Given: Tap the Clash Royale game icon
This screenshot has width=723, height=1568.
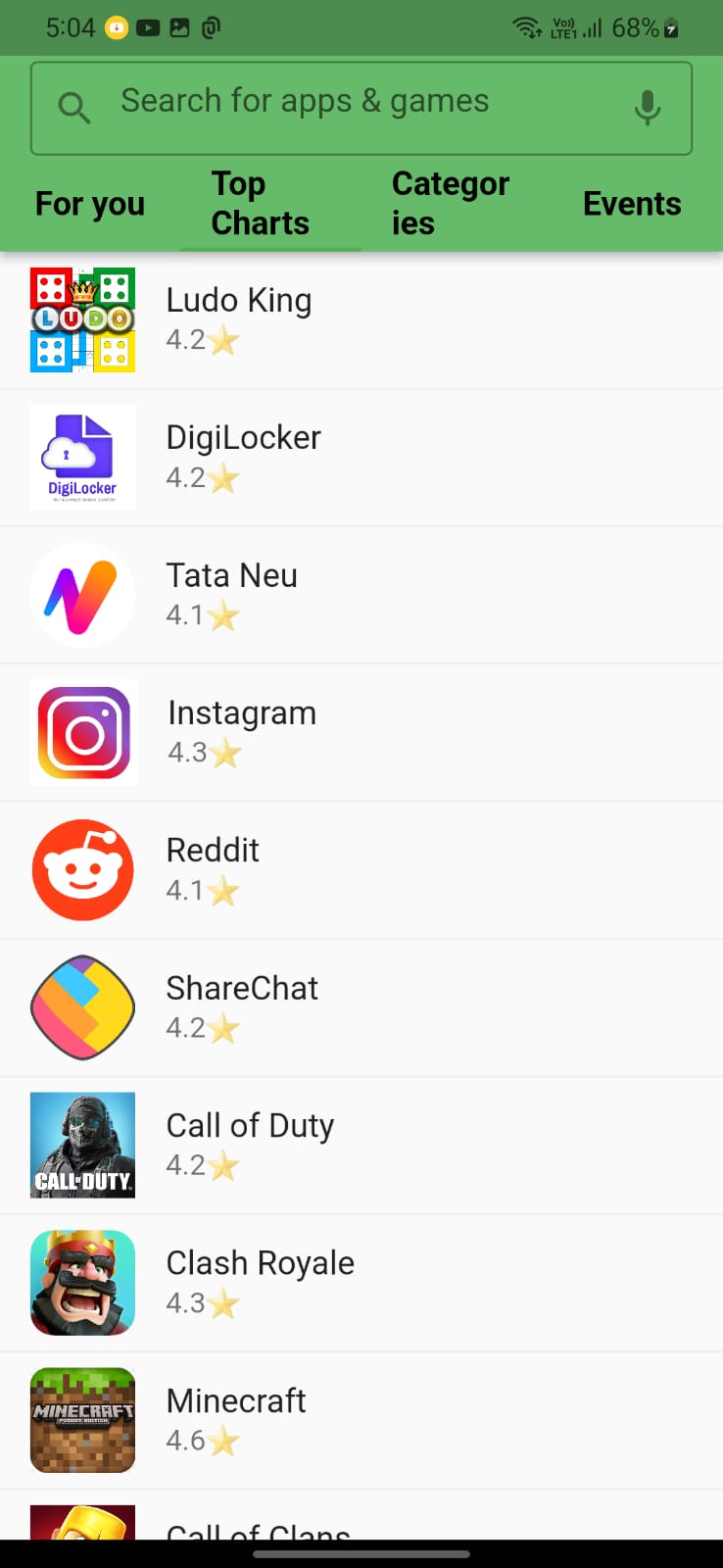Looking at the screenshot, I should 82,1283.
